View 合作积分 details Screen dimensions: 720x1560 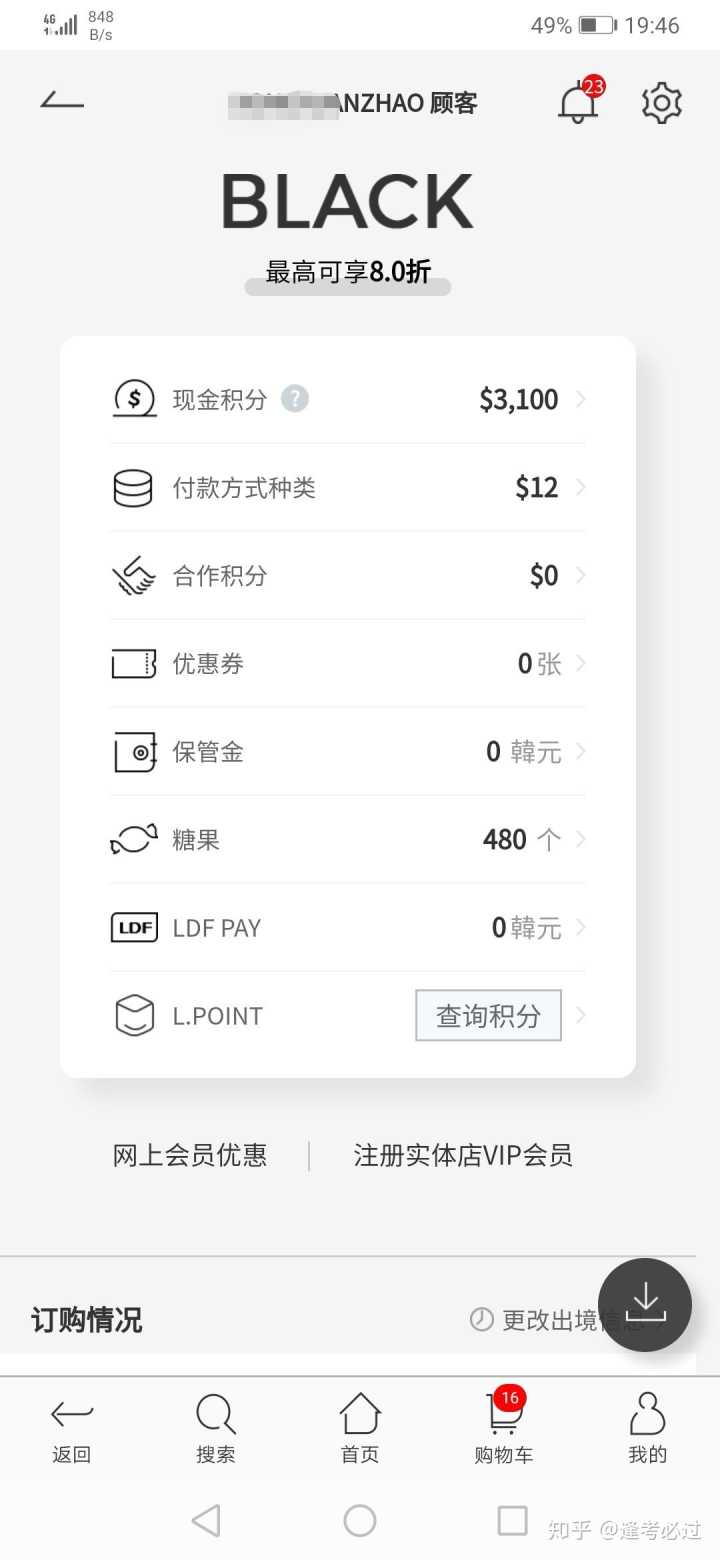tap(348, 575)
